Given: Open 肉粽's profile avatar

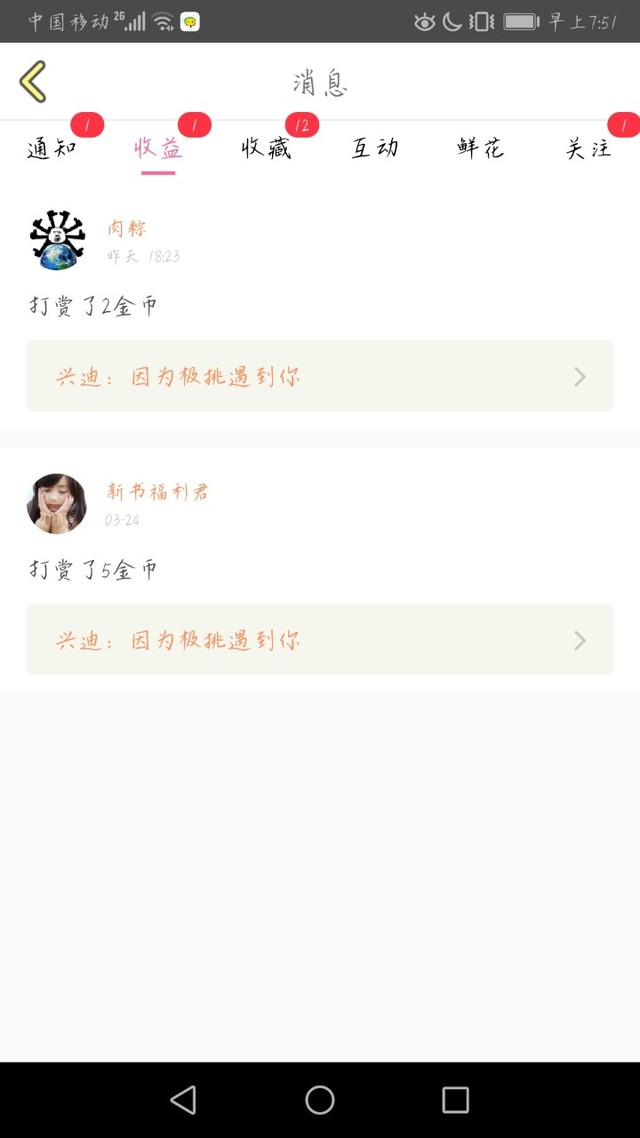Looking at the screenshot, I should [57, 240].
